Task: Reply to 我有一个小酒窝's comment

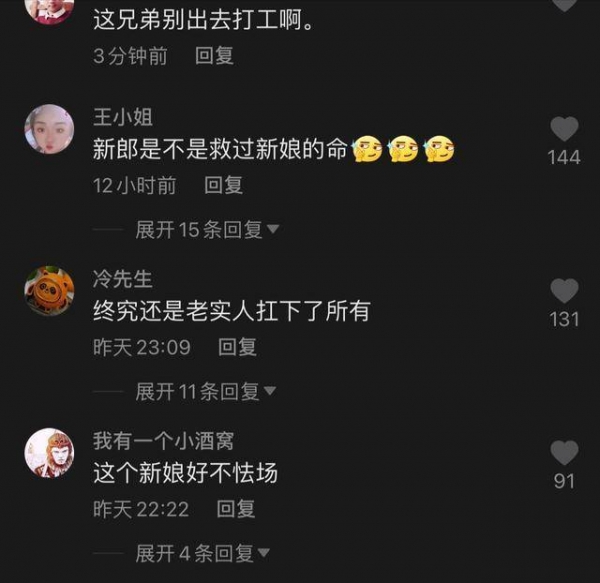Action: coord(237,509)
